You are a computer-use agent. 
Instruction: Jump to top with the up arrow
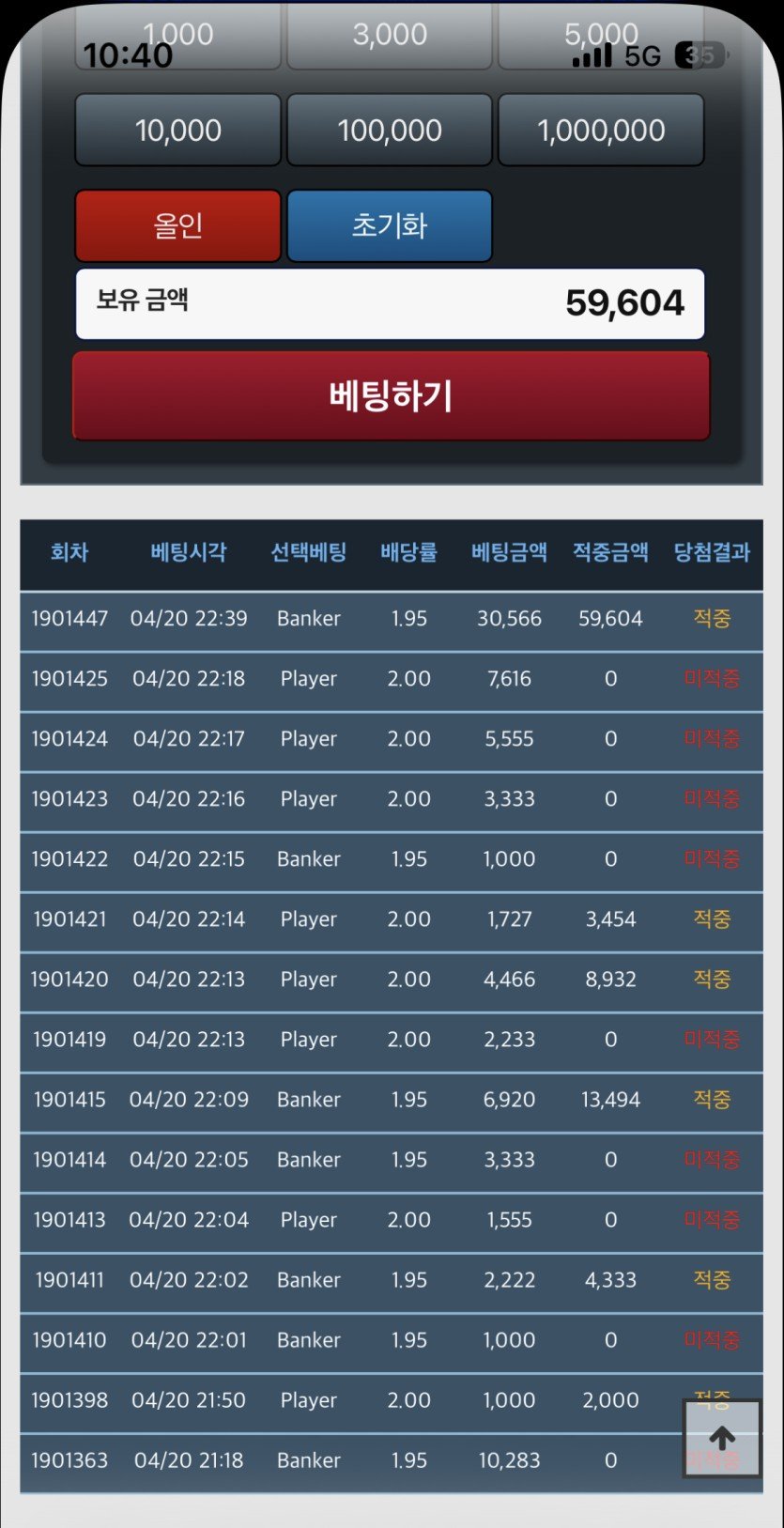tap(721, 1438)
